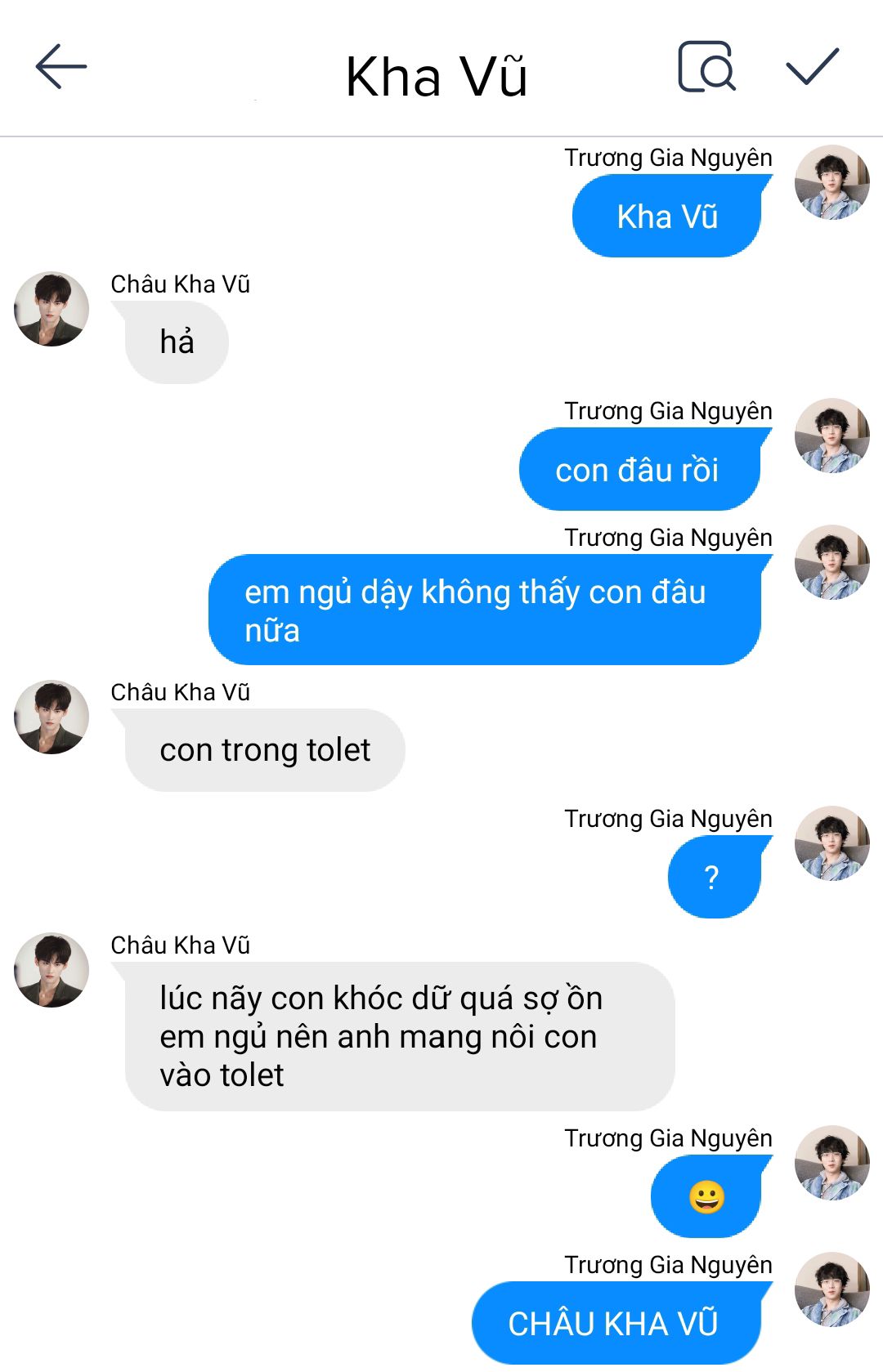This screenshot has width=883, height=1372.
Task: Tap the "hả" message bubble
Action: coord(177,342)
